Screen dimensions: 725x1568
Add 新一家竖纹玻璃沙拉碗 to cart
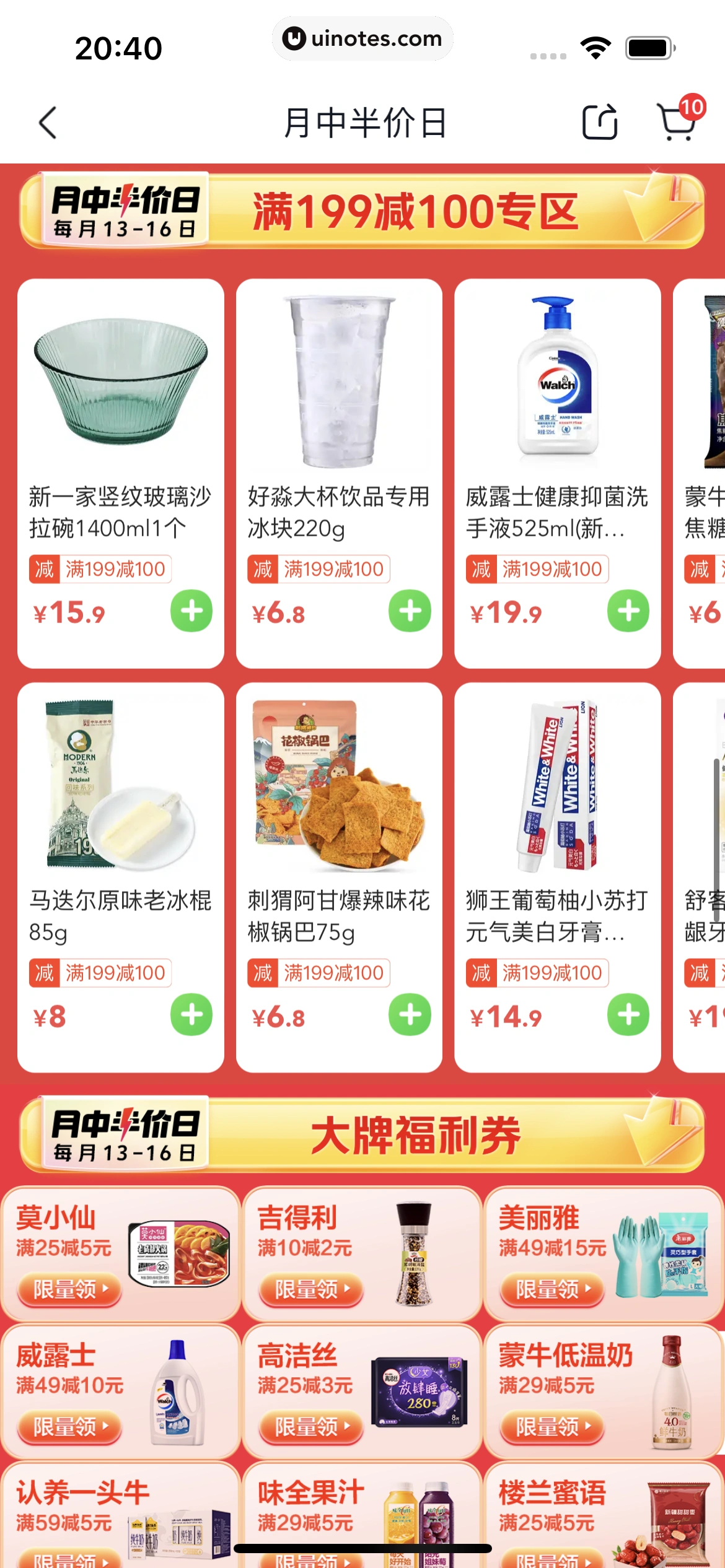point(191,611)
